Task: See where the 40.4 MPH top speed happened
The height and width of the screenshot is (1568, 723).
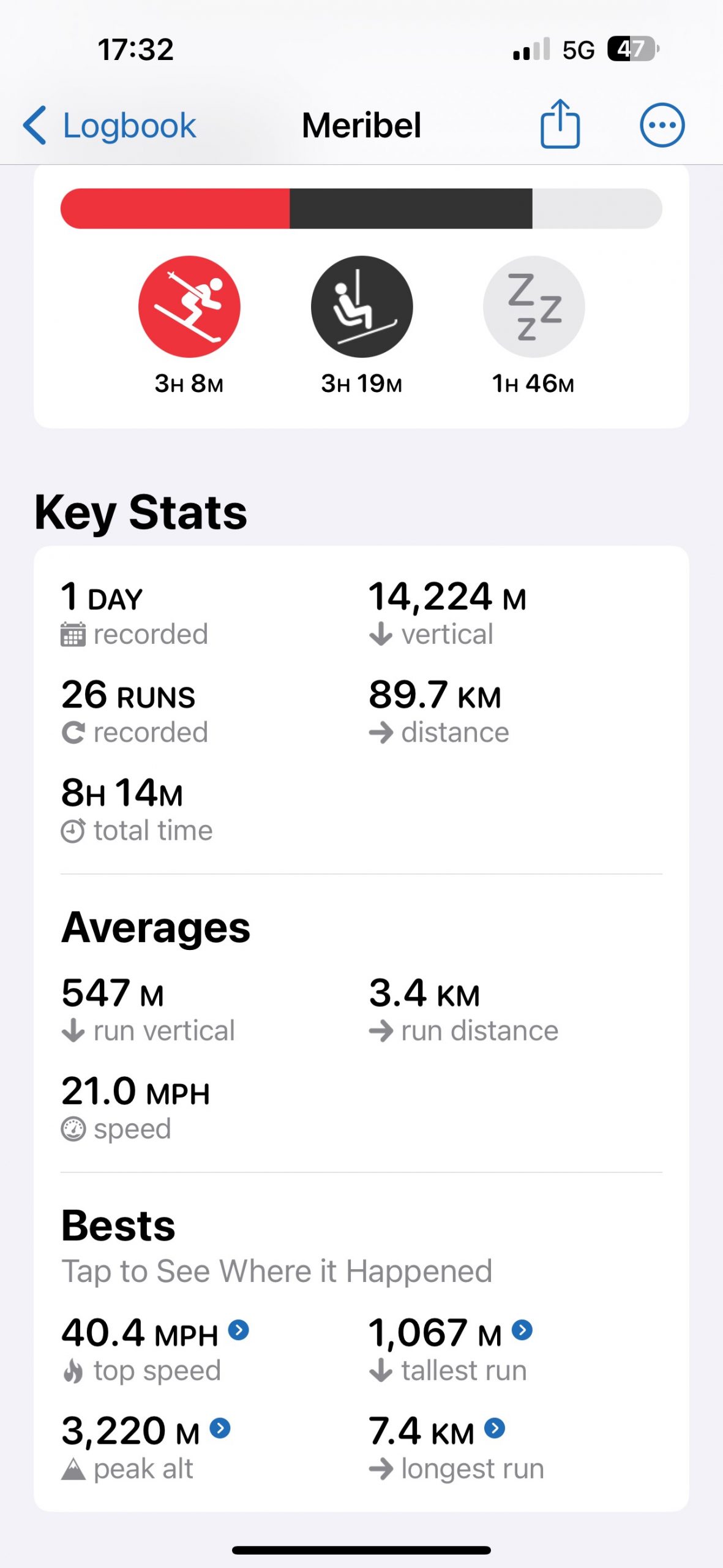Action: click(238, 1330)
